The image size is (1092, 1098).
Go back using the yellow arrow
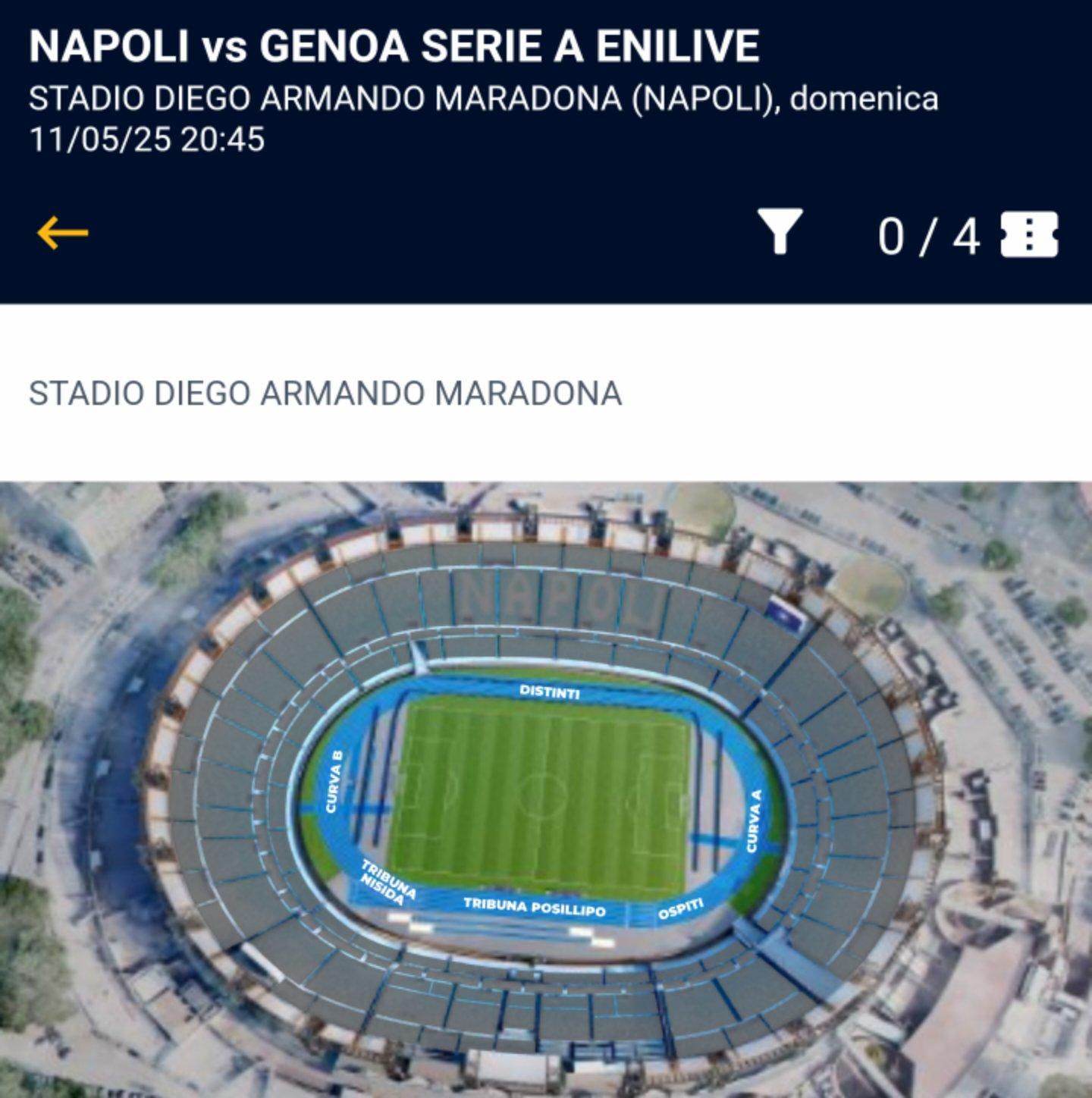[x=62, y=233]
